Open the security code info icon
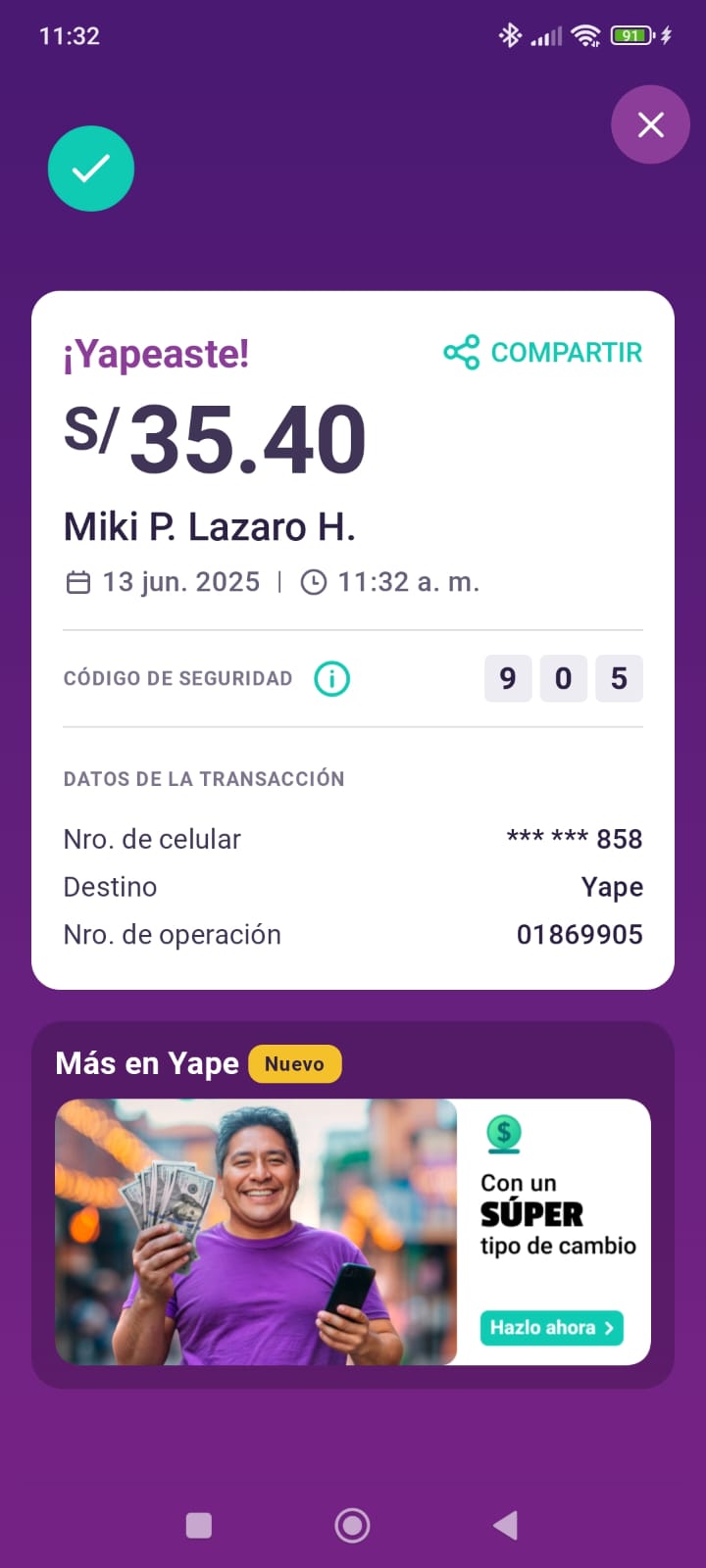This screenshot has height=1568, width=706. 331,678
